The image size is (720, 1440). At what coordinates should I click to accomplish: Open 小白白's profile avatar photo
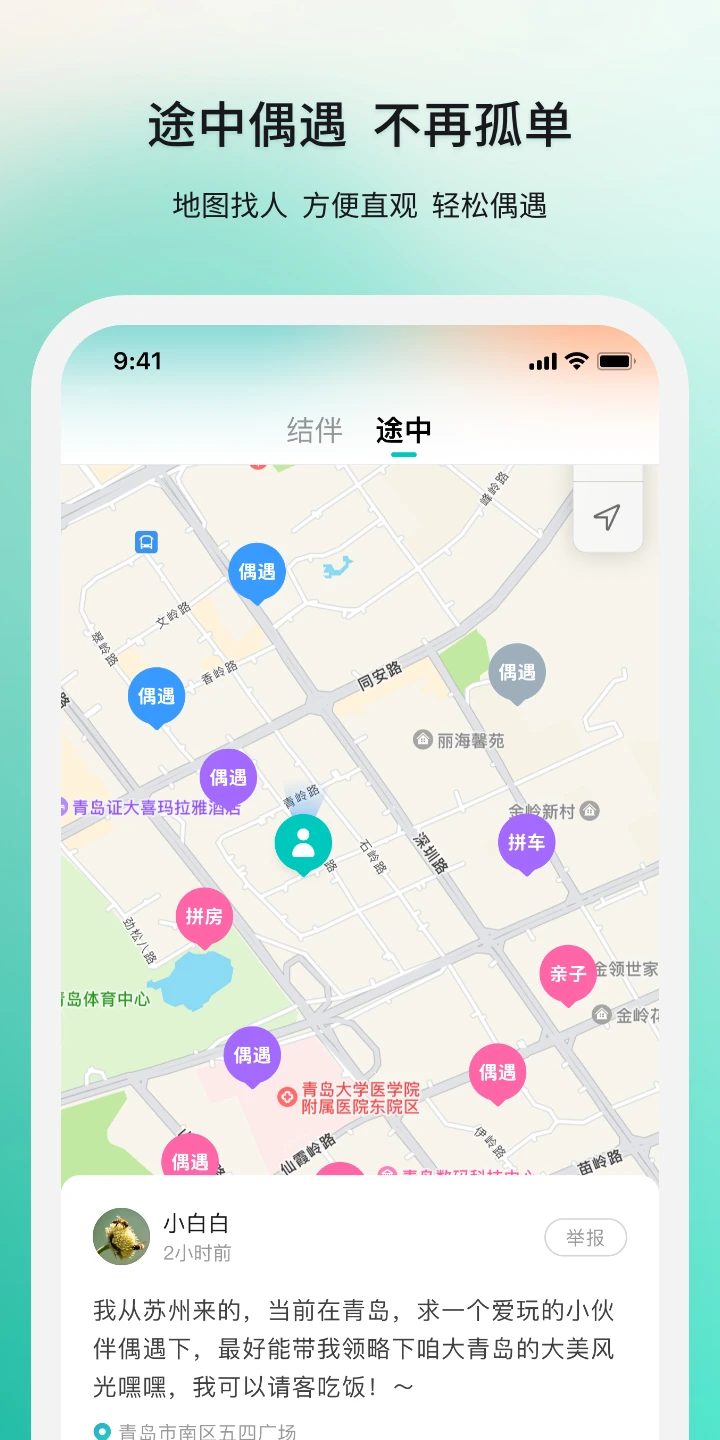click(x=120, y=1236)
